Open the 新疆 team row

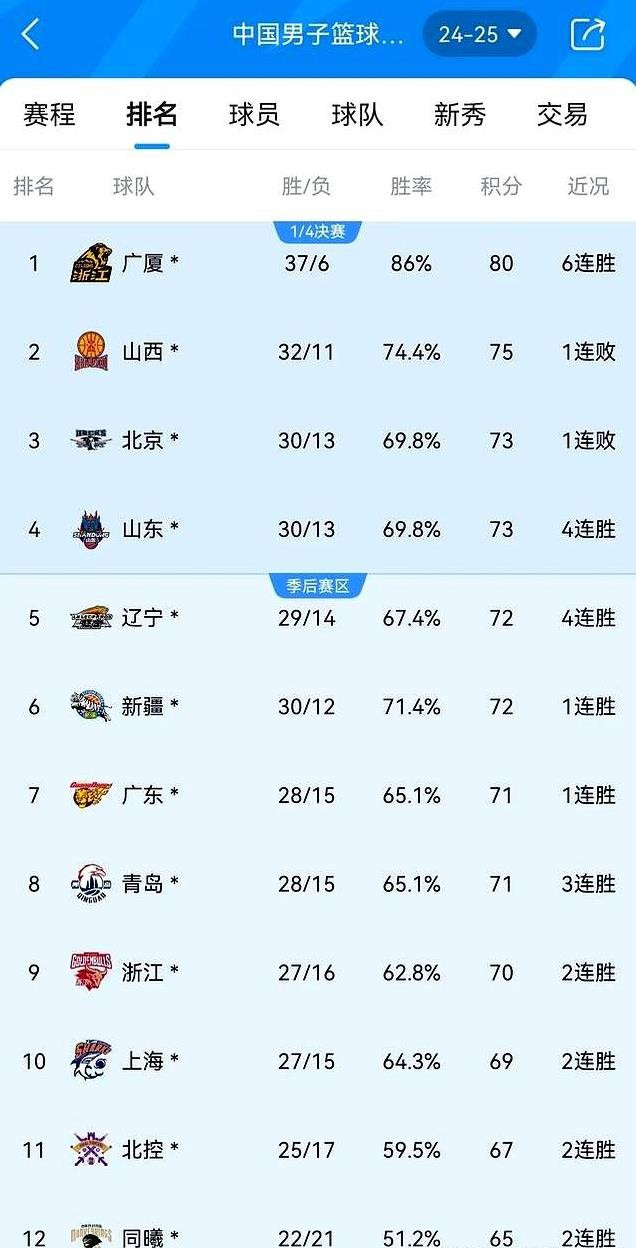tap(318, 706)
